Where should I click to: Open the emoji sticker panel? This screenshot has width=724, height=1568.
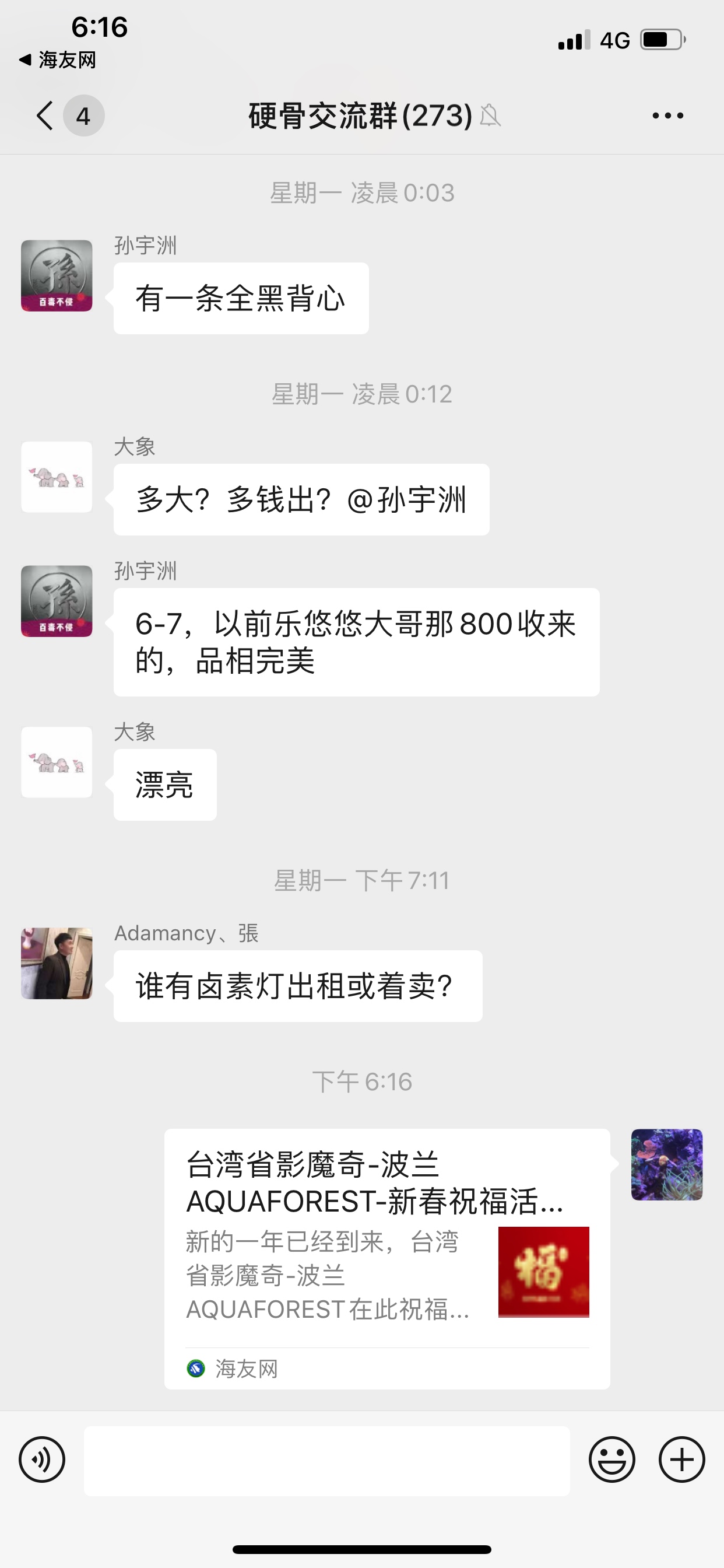(611, 1459)
